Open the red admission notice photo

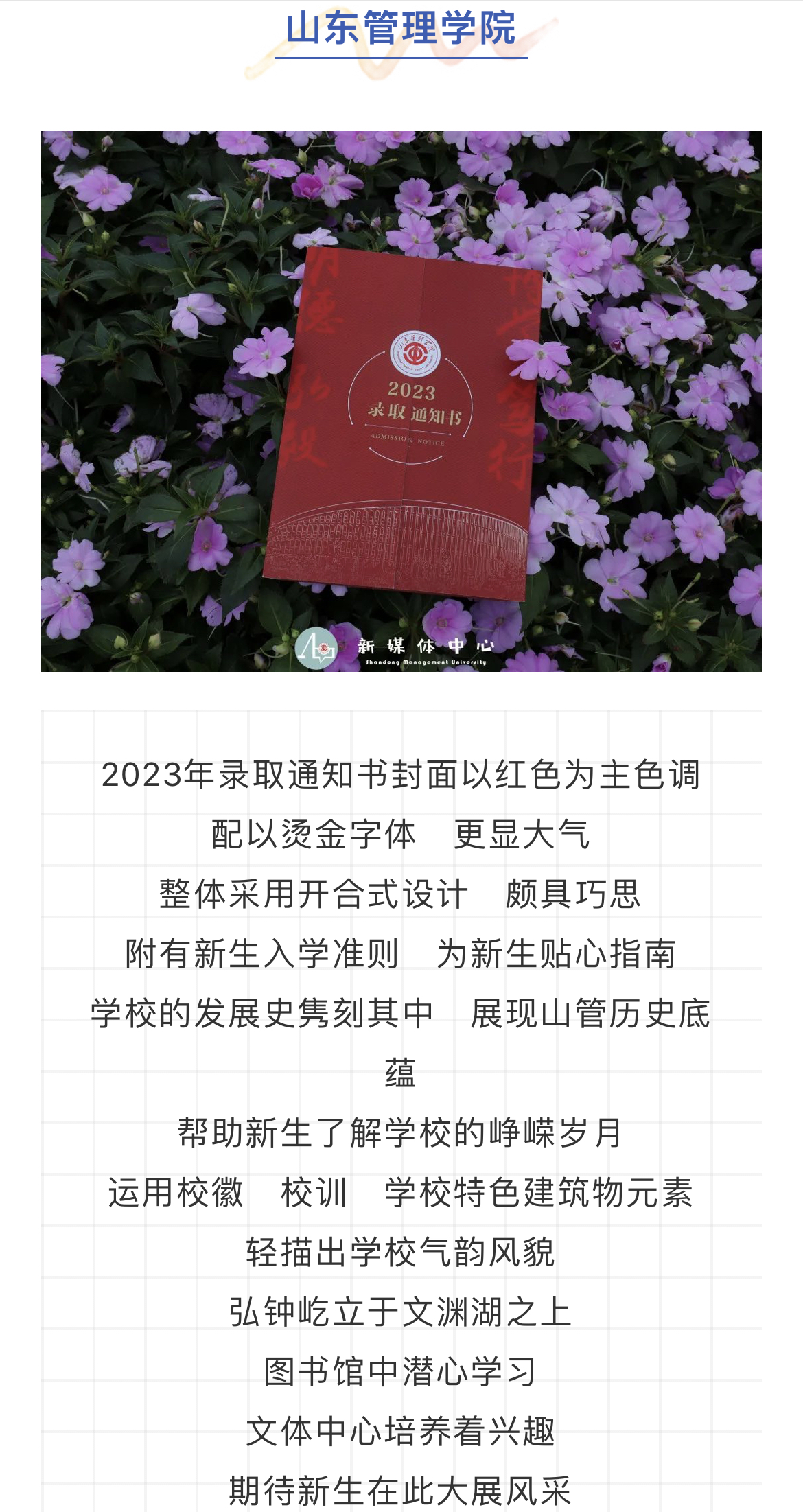tap(401, 401)
